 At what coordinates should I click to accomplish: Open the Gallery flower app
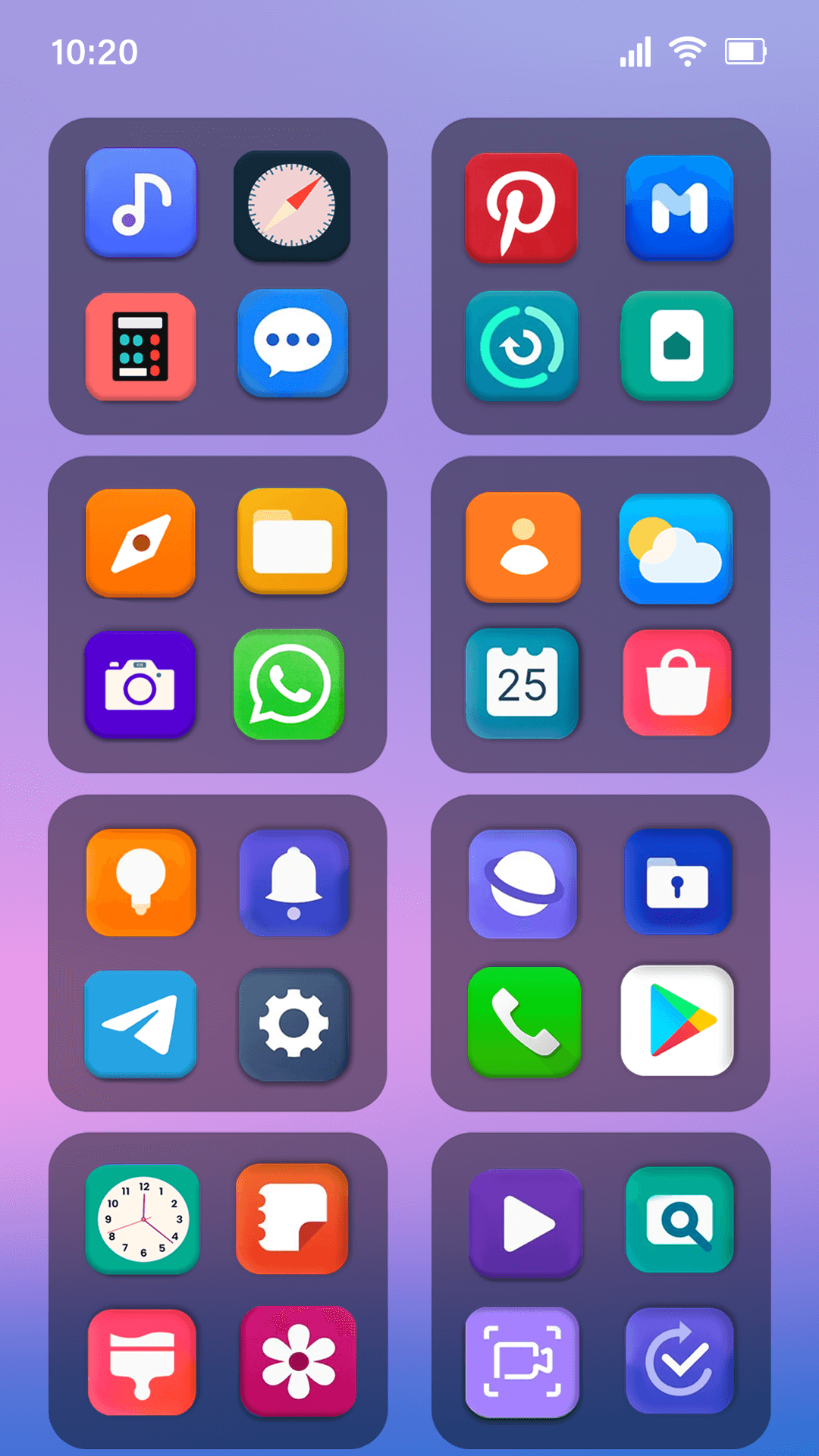297,1361
